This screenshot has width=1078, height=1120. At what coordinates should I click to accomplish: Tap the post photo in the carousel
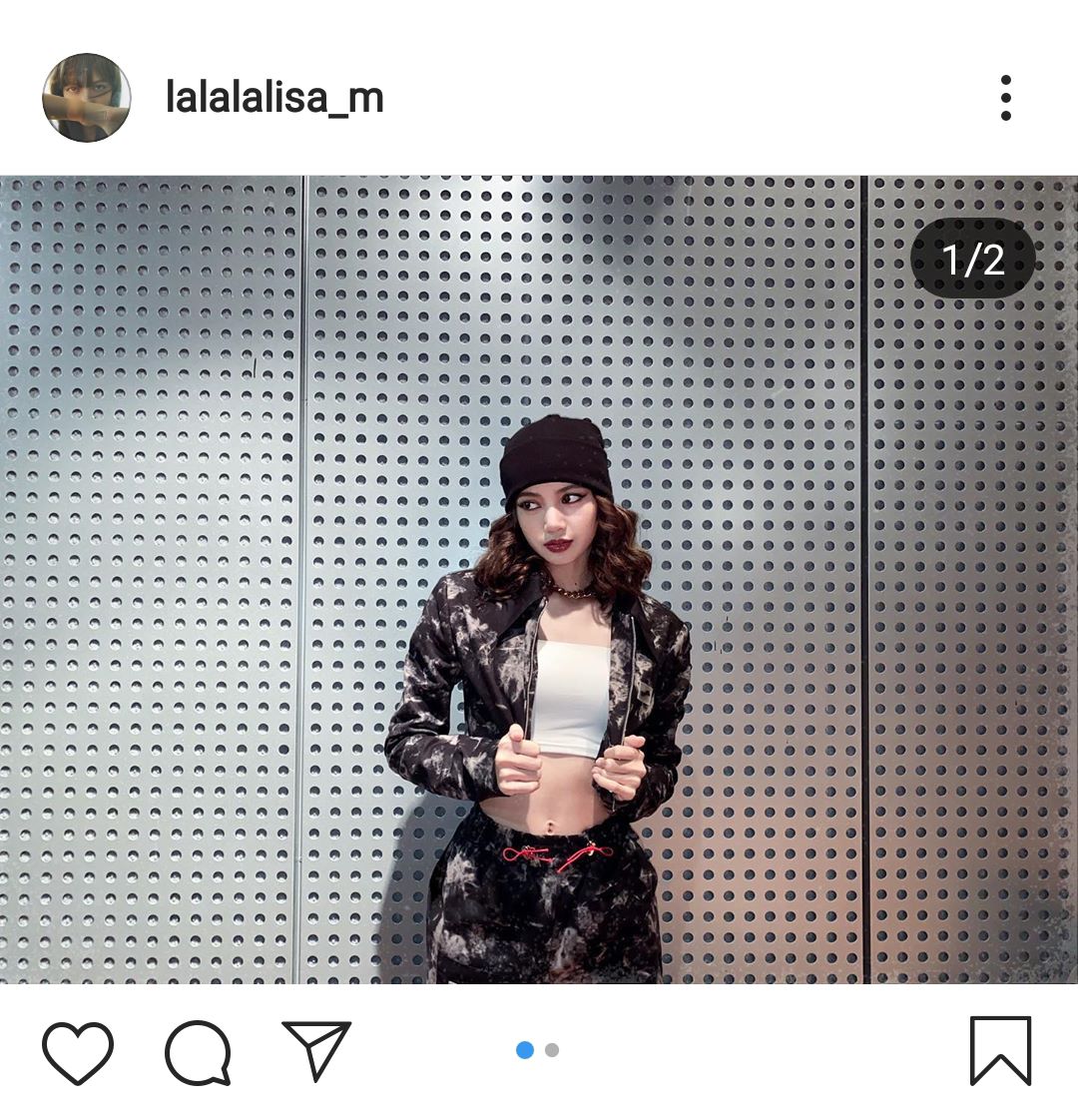coord(539,579)
